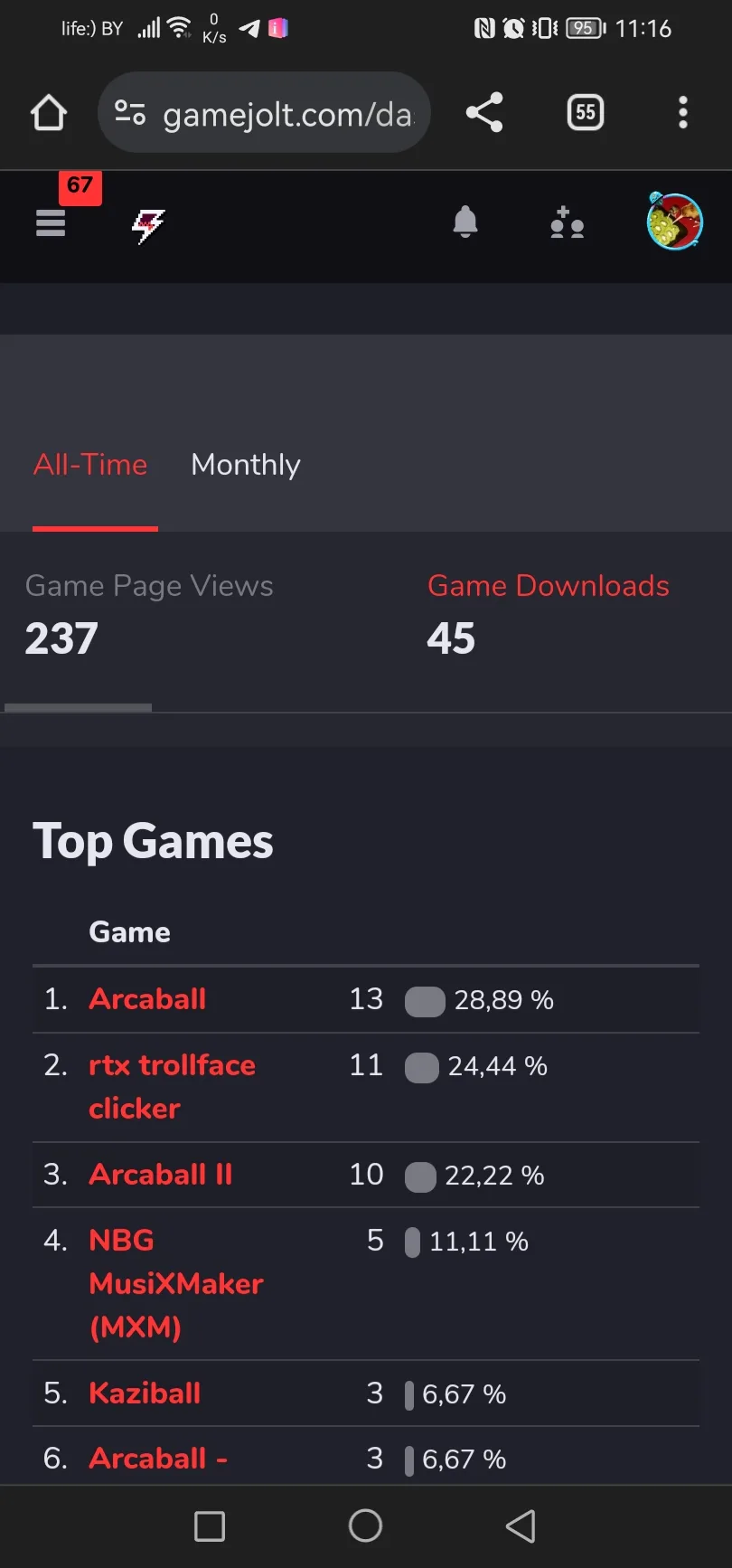The image size is (732, 1568).
Task: Open the Arcaball II game link
Action: 161,1174
